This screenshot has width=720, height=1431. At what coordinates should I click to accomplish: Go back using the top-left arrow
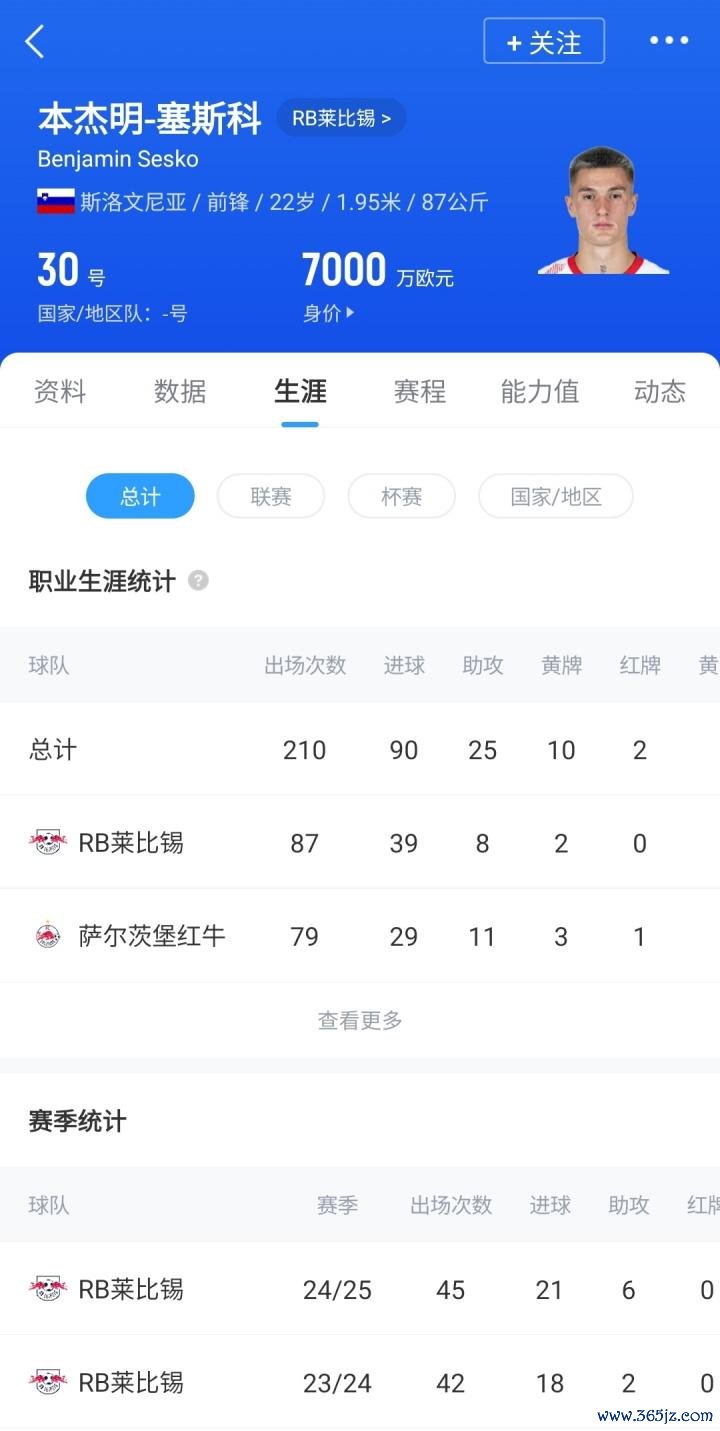point(35,41)
